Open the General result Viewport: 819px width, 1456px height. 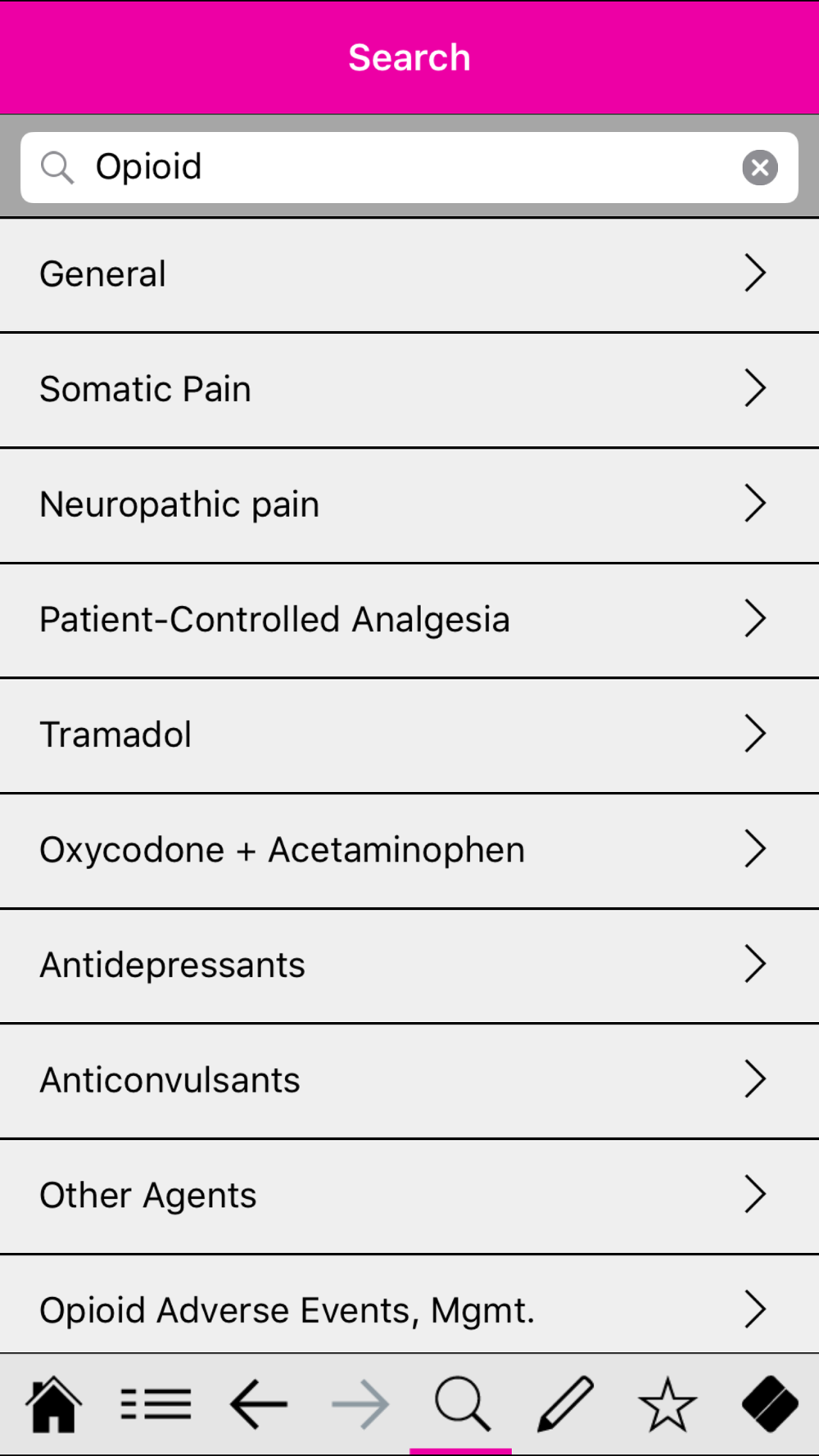409,275
